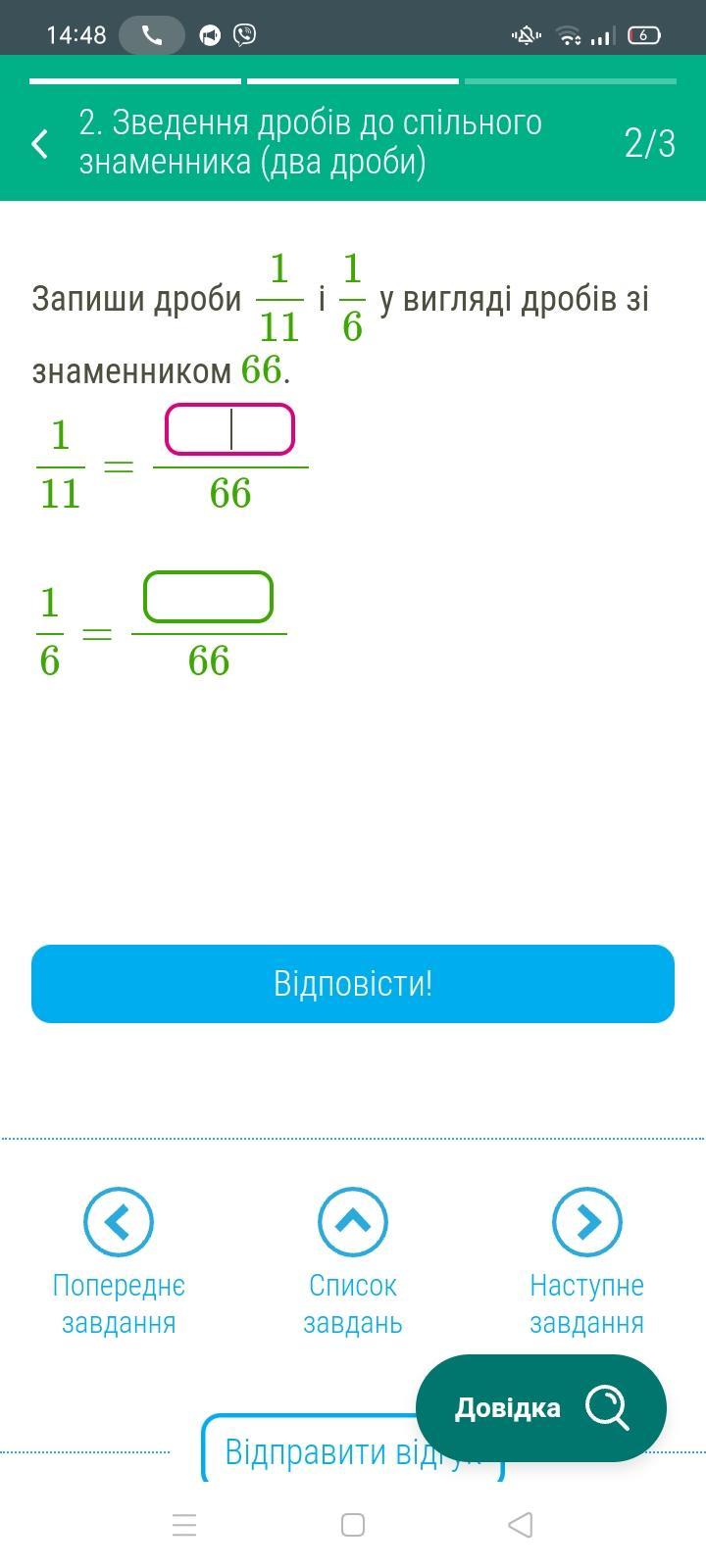Move to Наступне завдання
This screenshot has width=706, height=1568.
coord(586,1262)
